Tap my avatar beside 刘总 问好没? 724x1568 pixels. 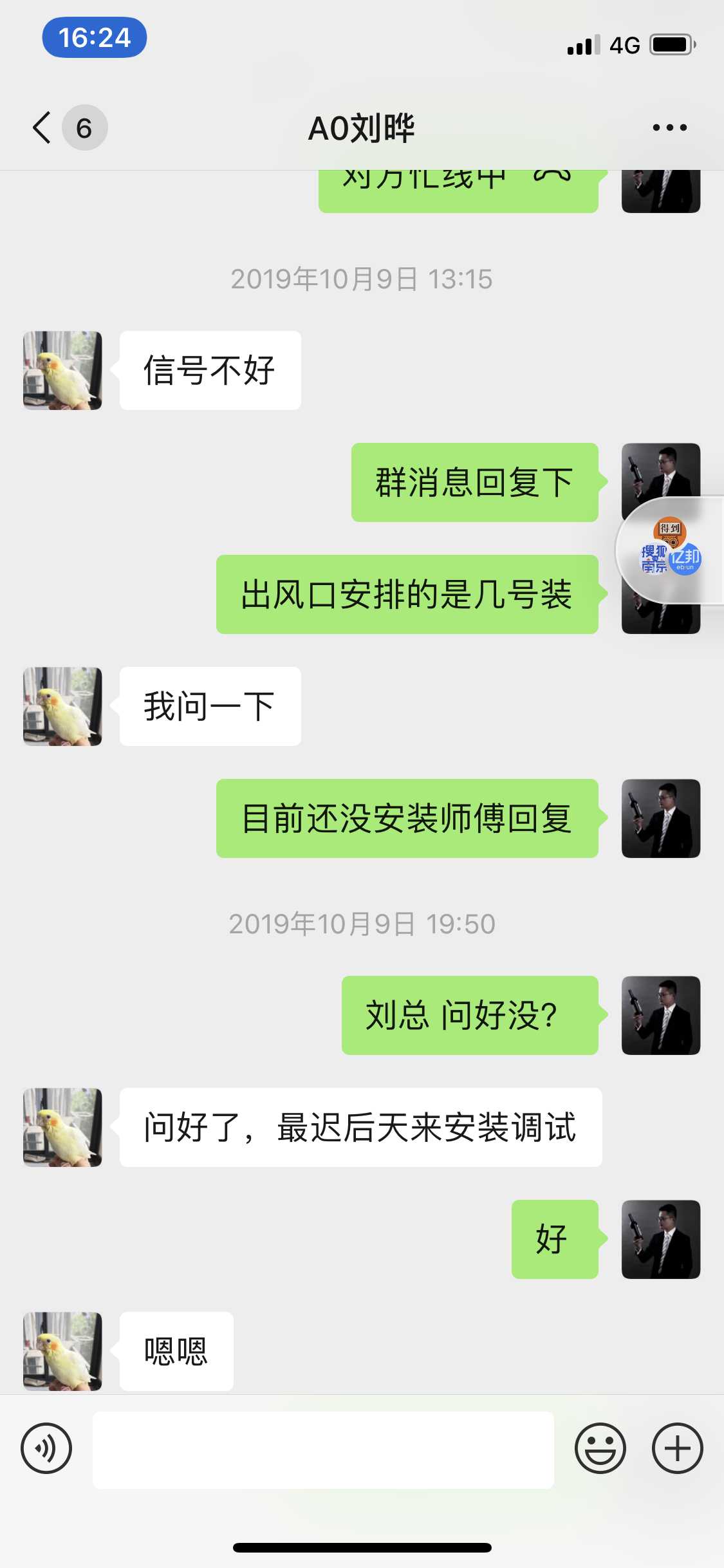(660, 1015)
